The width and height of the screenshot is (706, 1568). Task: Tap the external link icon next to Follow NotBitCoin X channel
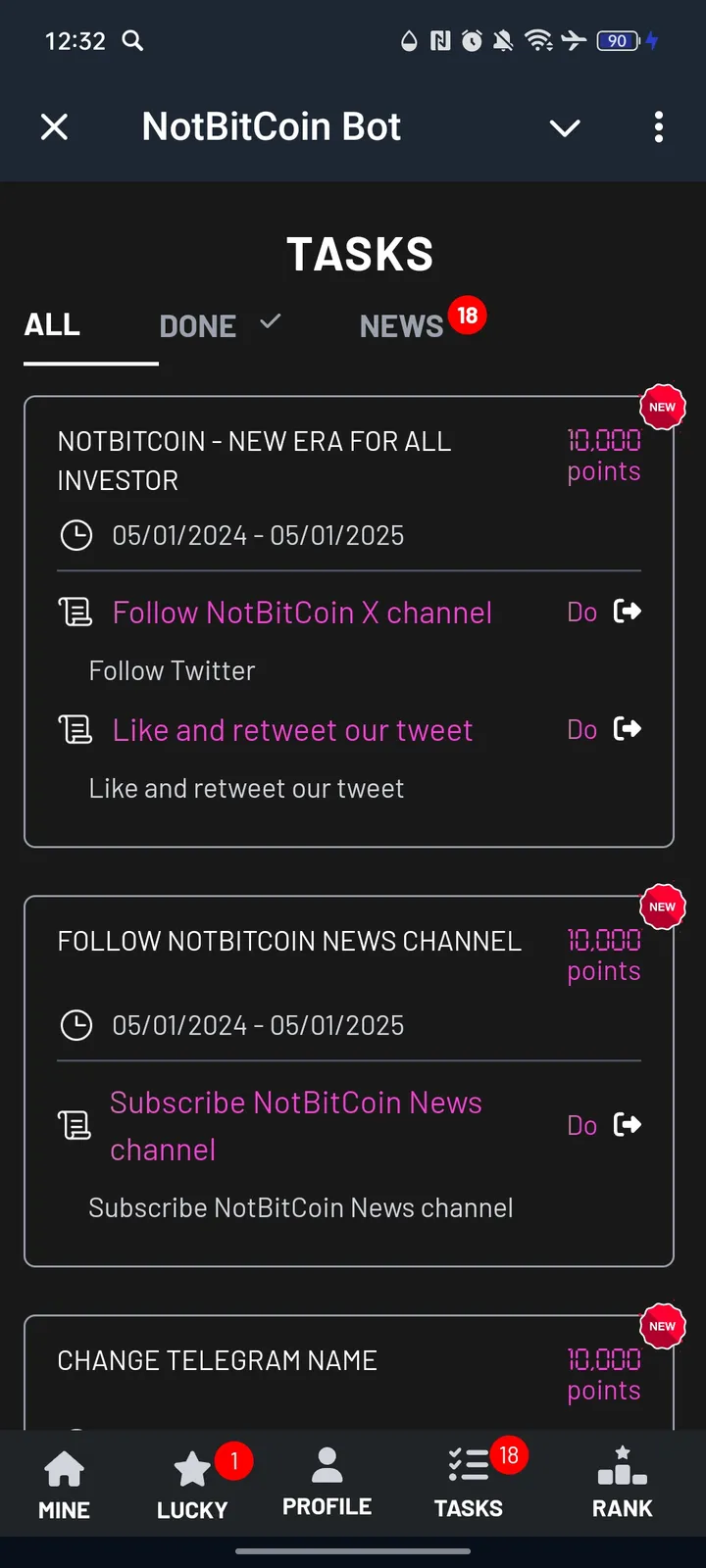[629, 612]
